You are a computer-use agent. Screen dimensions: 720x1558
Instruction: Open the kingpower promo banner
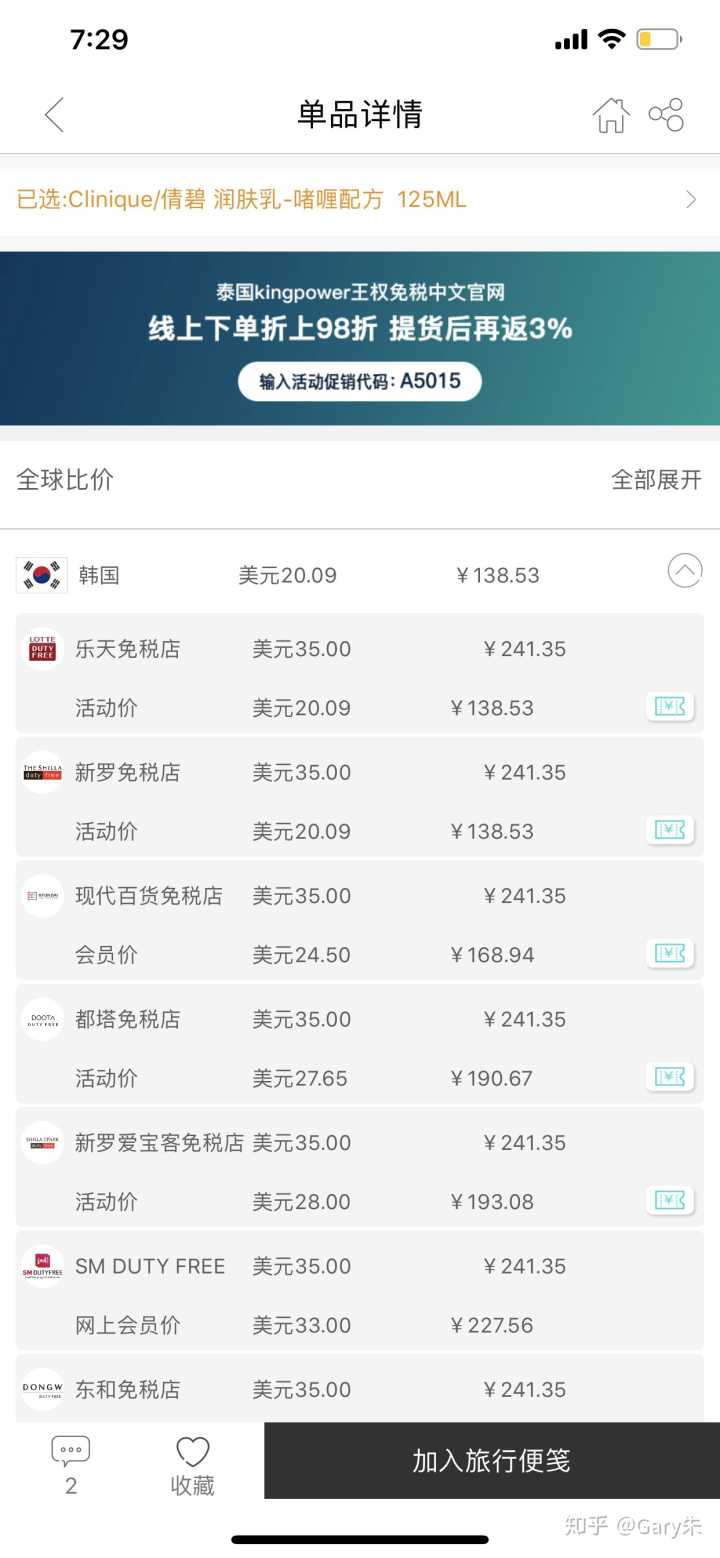[360, 338]
